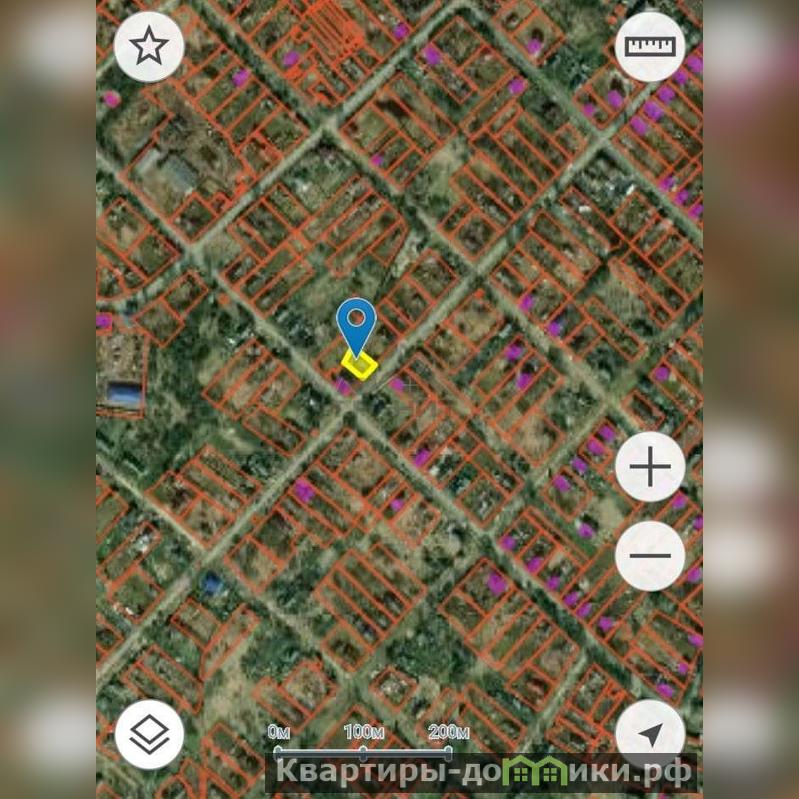Screen dimensions: 799x799
Task: Zoom out of the map
Action: tap(650, 555)
